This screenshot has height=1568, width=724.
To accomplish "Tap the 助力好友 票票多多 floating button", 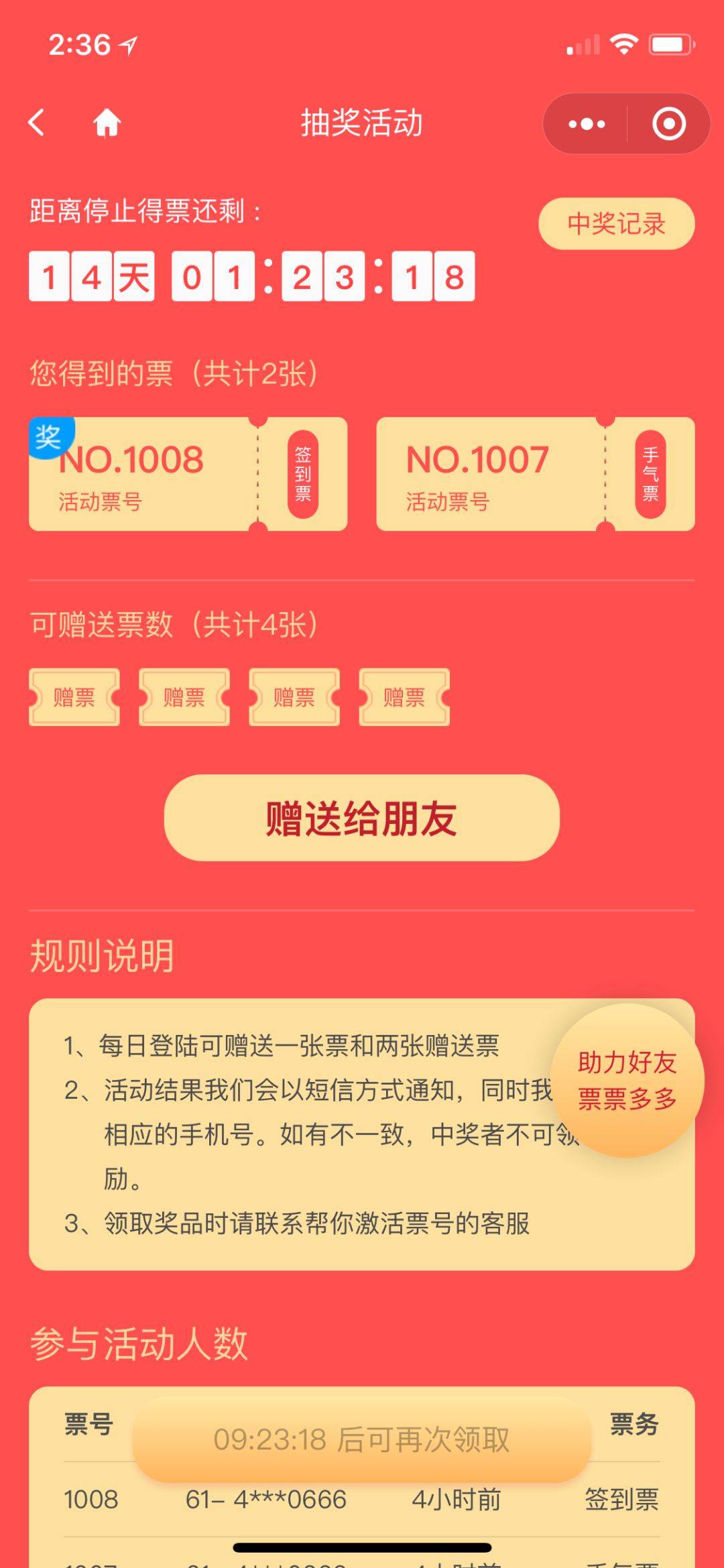I will pos(627,1080).
